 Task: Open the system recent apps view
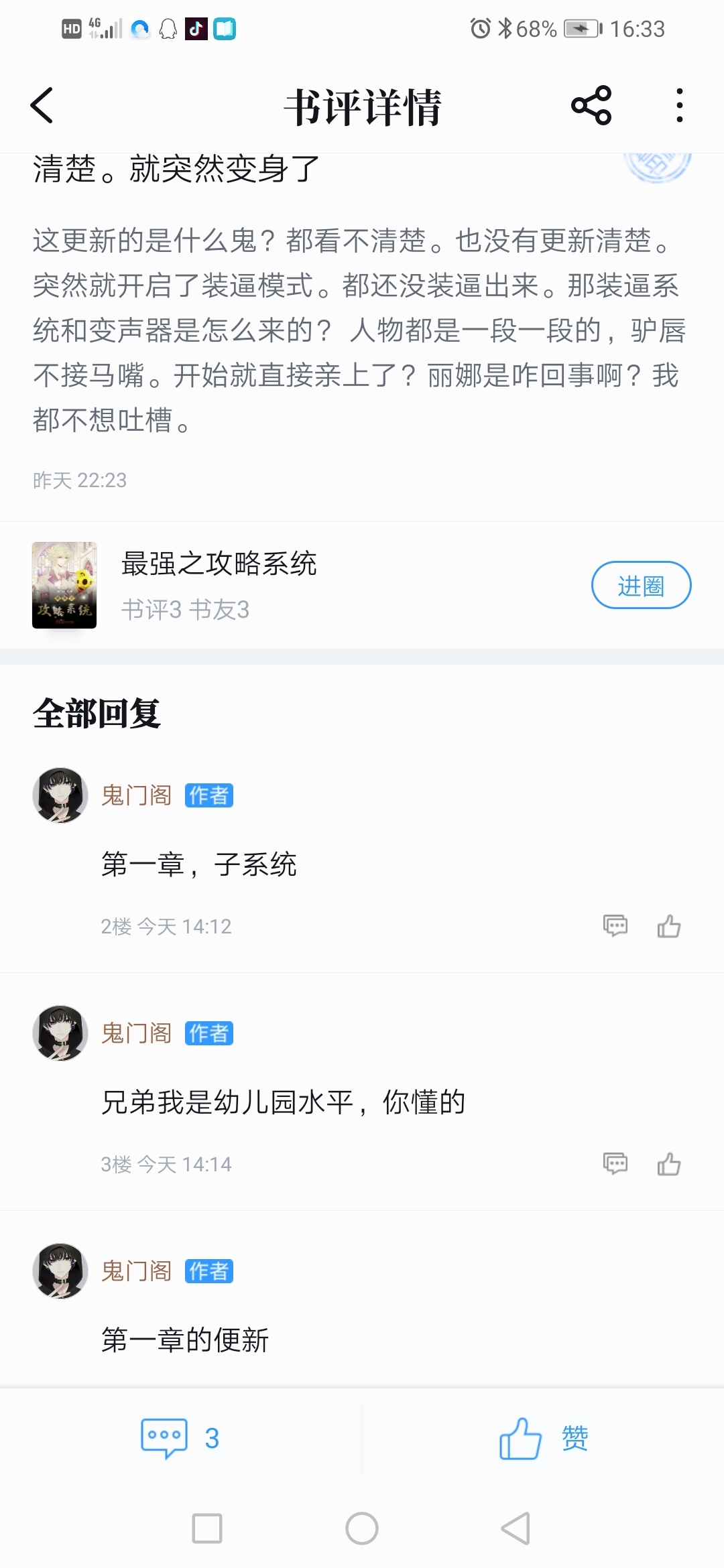pyautogui.click(x=206, y=1528)
